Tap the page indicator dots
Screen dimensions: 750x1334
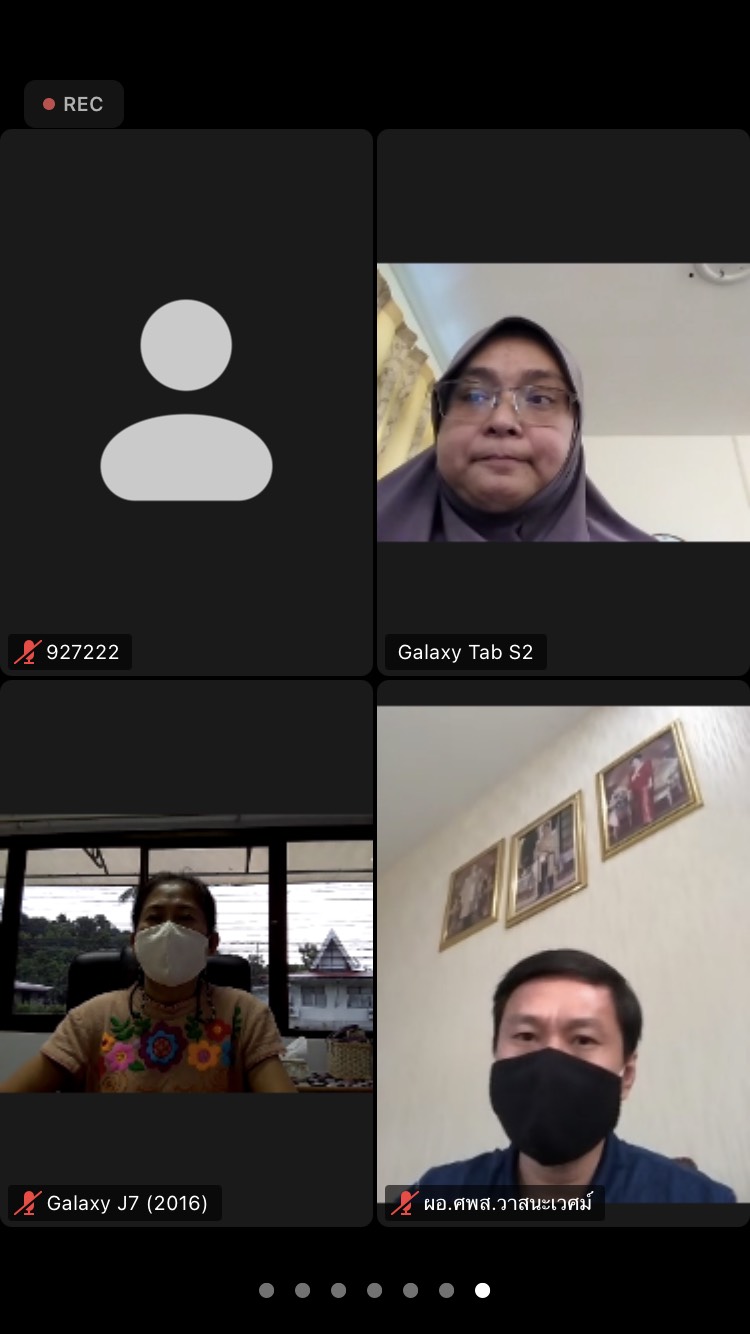pyautogui.click(x=374, y=1290)
